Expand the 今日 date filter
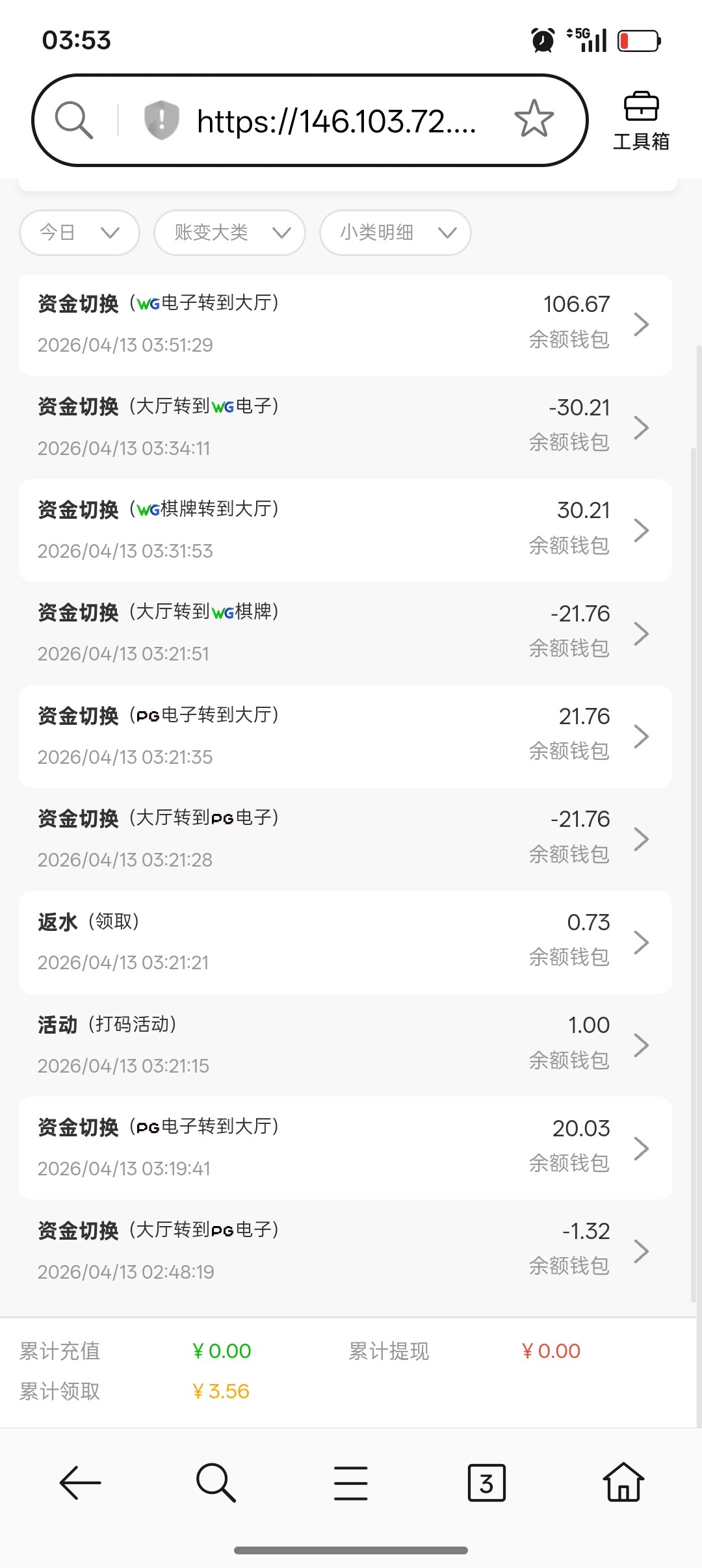The image size is (702, 1568). pos(79,233)
